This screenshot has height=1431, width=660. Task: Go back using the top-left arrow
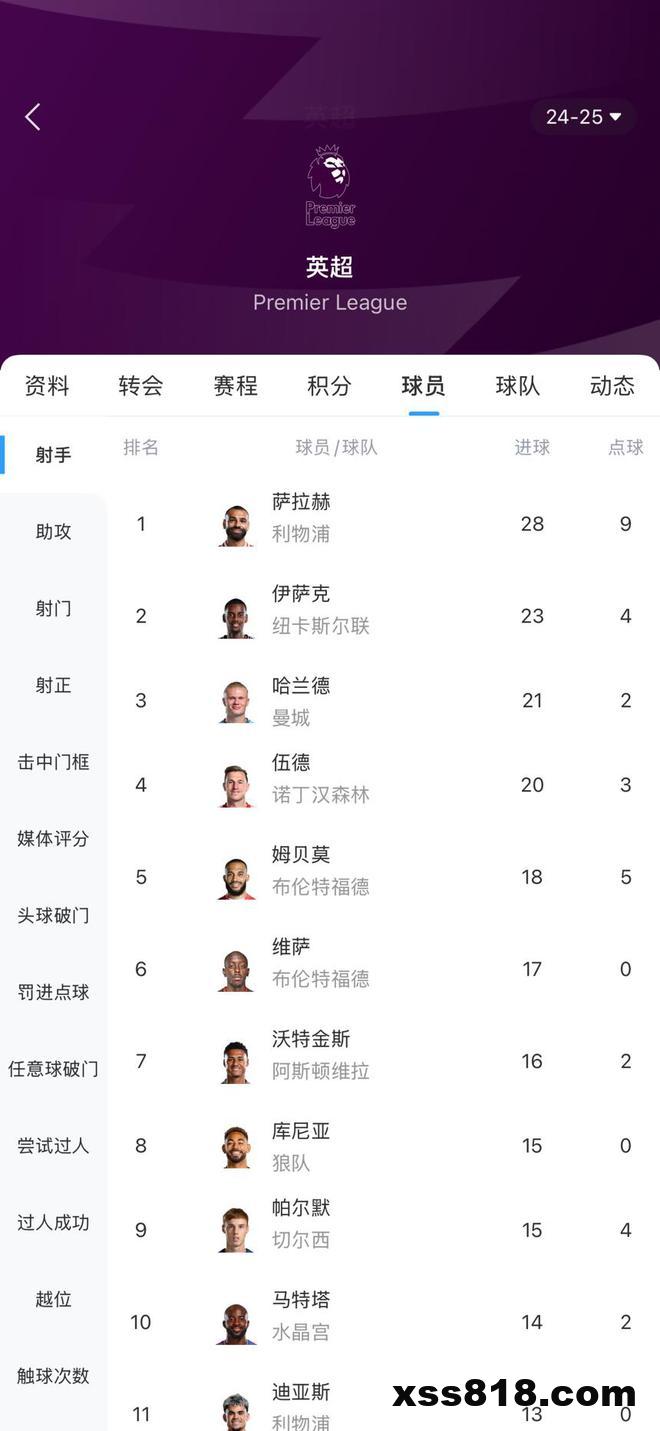(33, 117)
